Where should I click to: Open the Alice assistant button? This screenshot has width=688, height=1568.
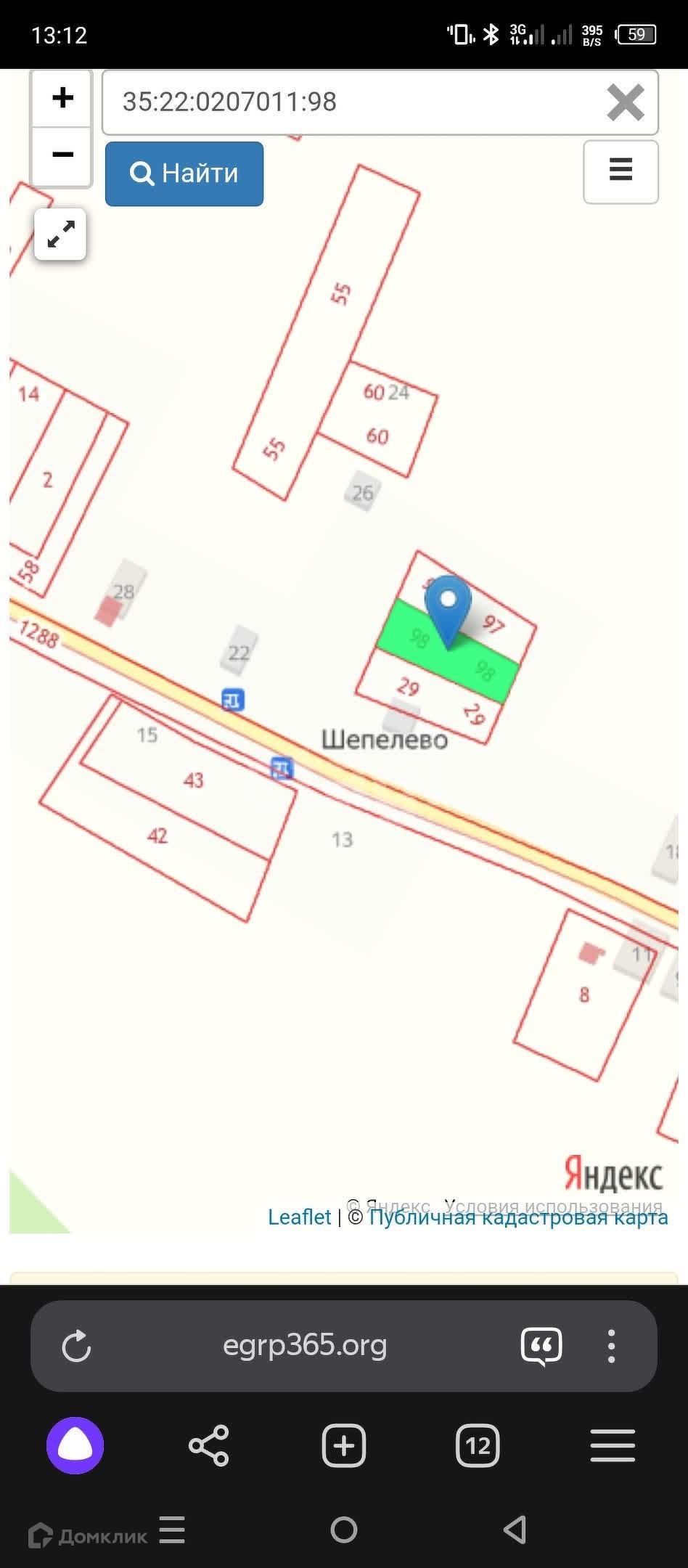pyautogui.click(x=75, y=1445)
